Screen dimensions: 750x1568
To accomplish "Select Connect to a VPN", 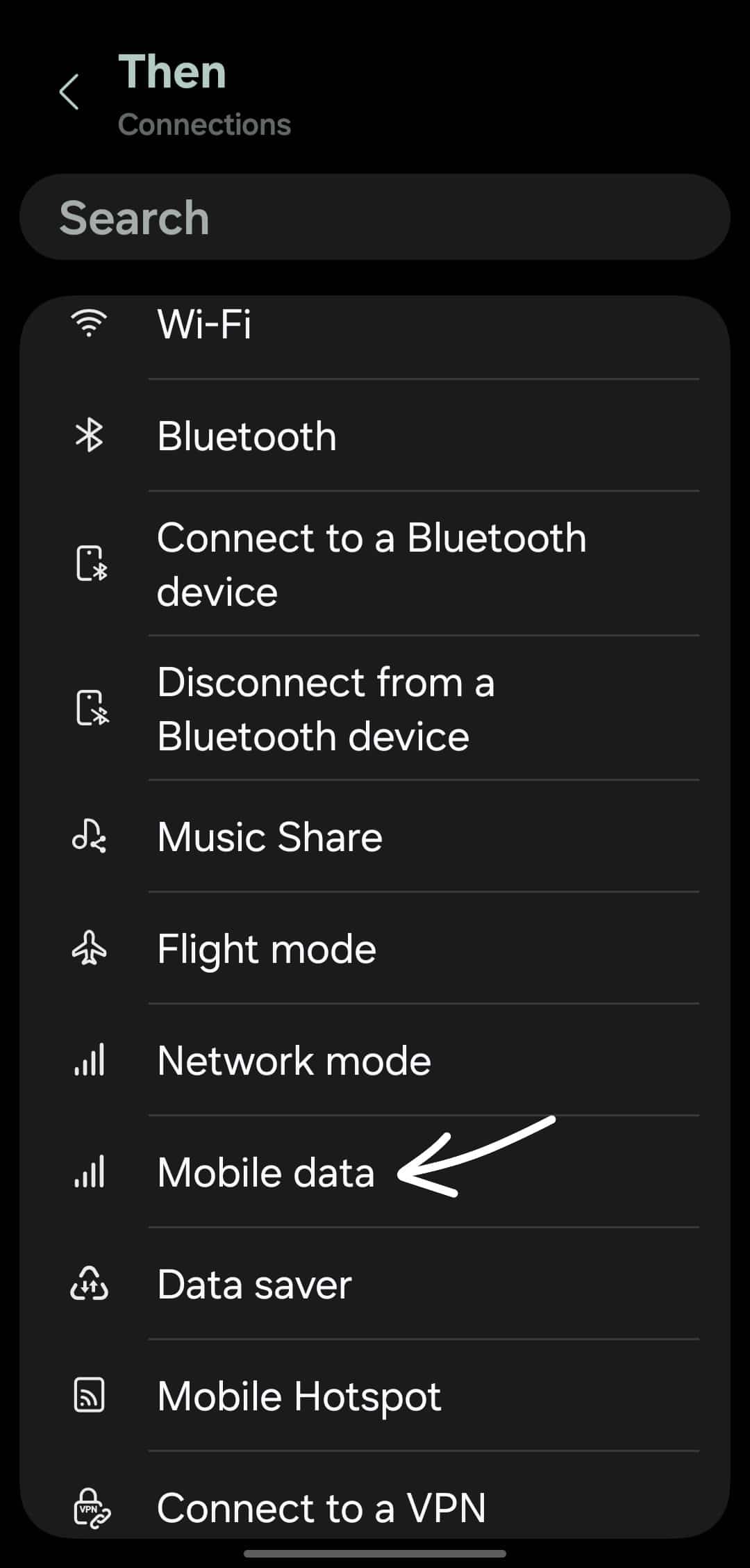I will coord(375,1508).
